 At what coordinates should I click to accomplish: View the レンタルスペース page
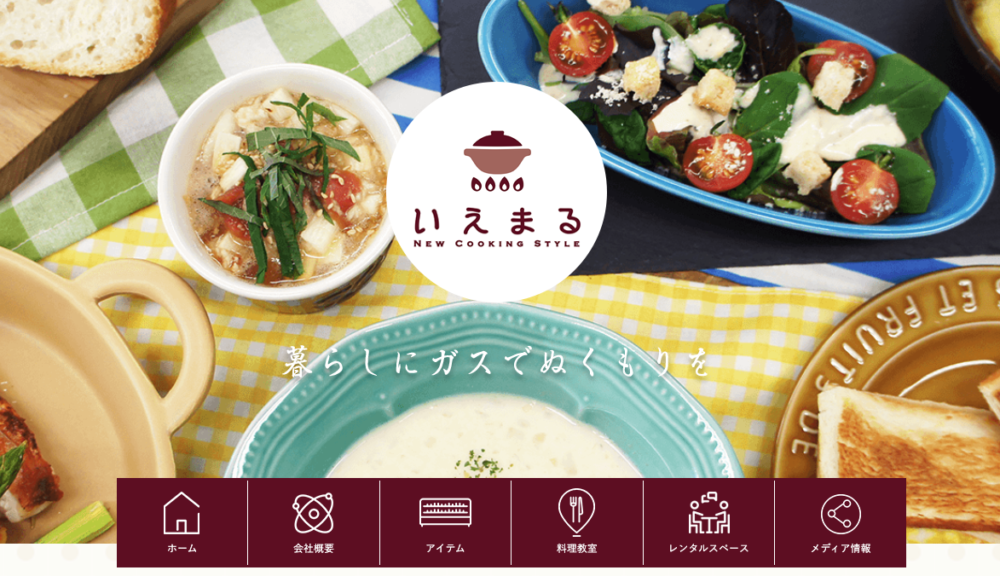[709, 523]
